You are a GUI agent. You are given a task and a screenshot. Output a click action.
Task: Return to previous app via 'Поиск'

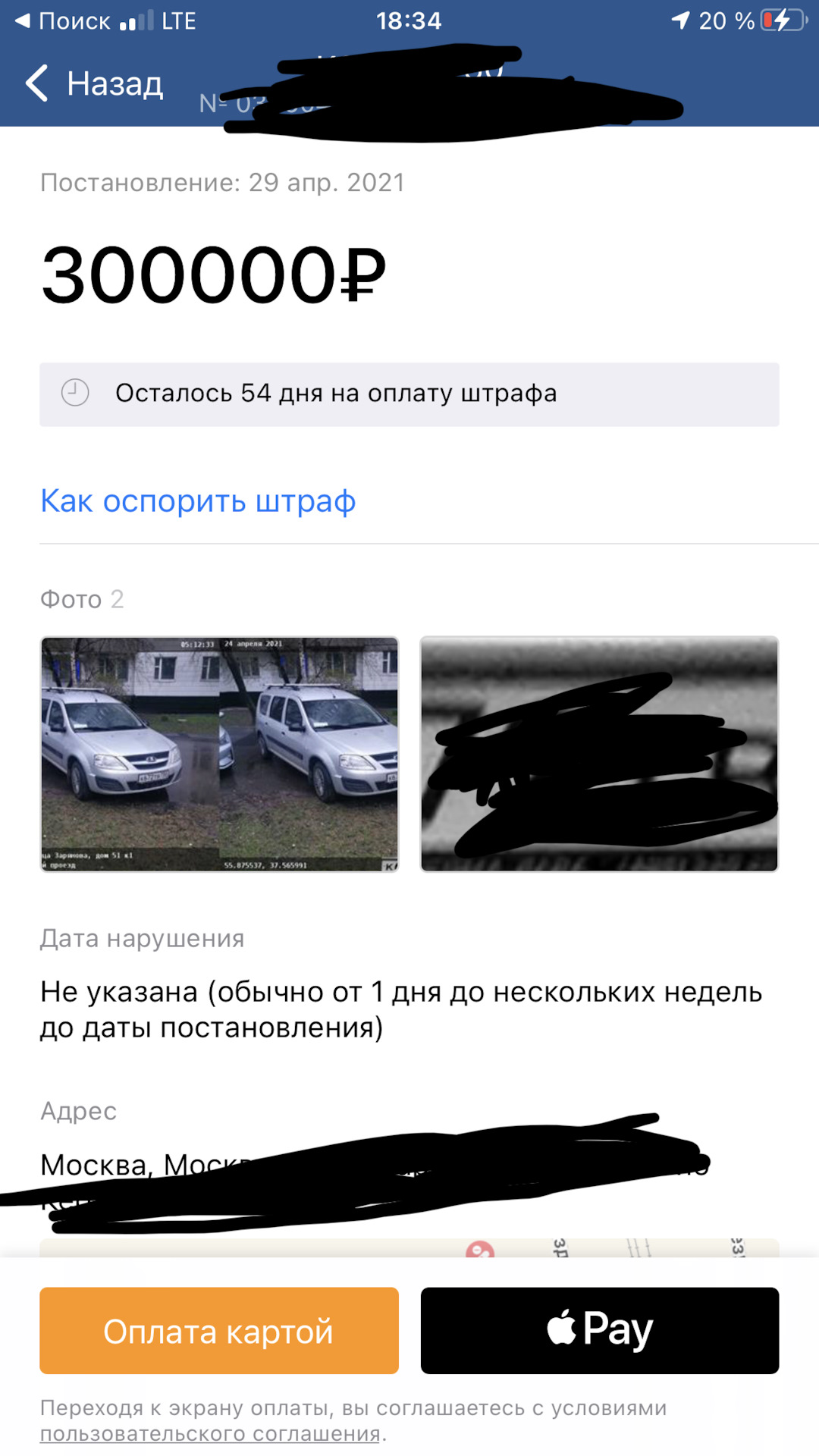[x=64, y=21]
